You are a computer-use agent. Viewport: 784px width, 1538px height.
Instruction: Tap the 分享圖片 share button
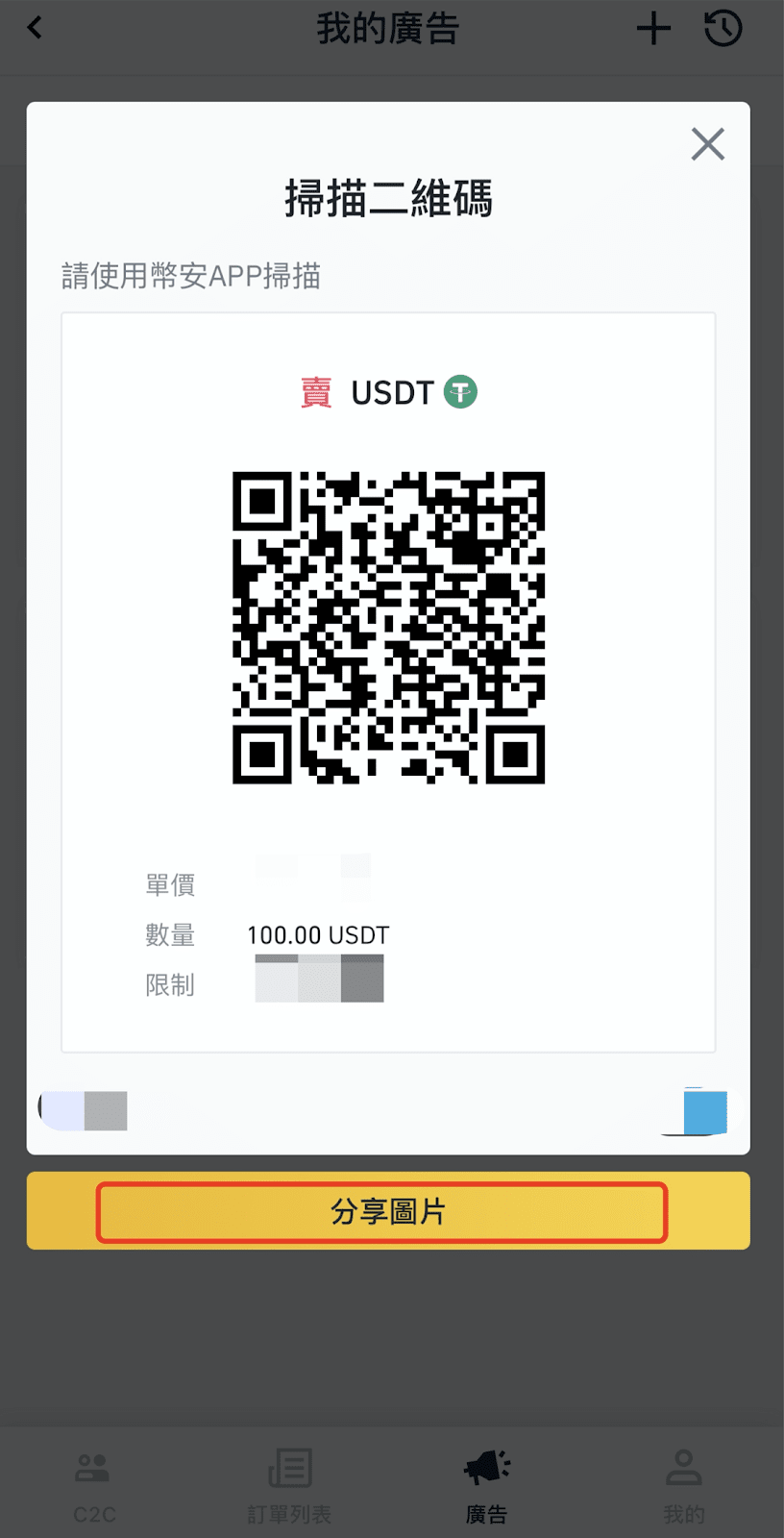coord(388,1211)
